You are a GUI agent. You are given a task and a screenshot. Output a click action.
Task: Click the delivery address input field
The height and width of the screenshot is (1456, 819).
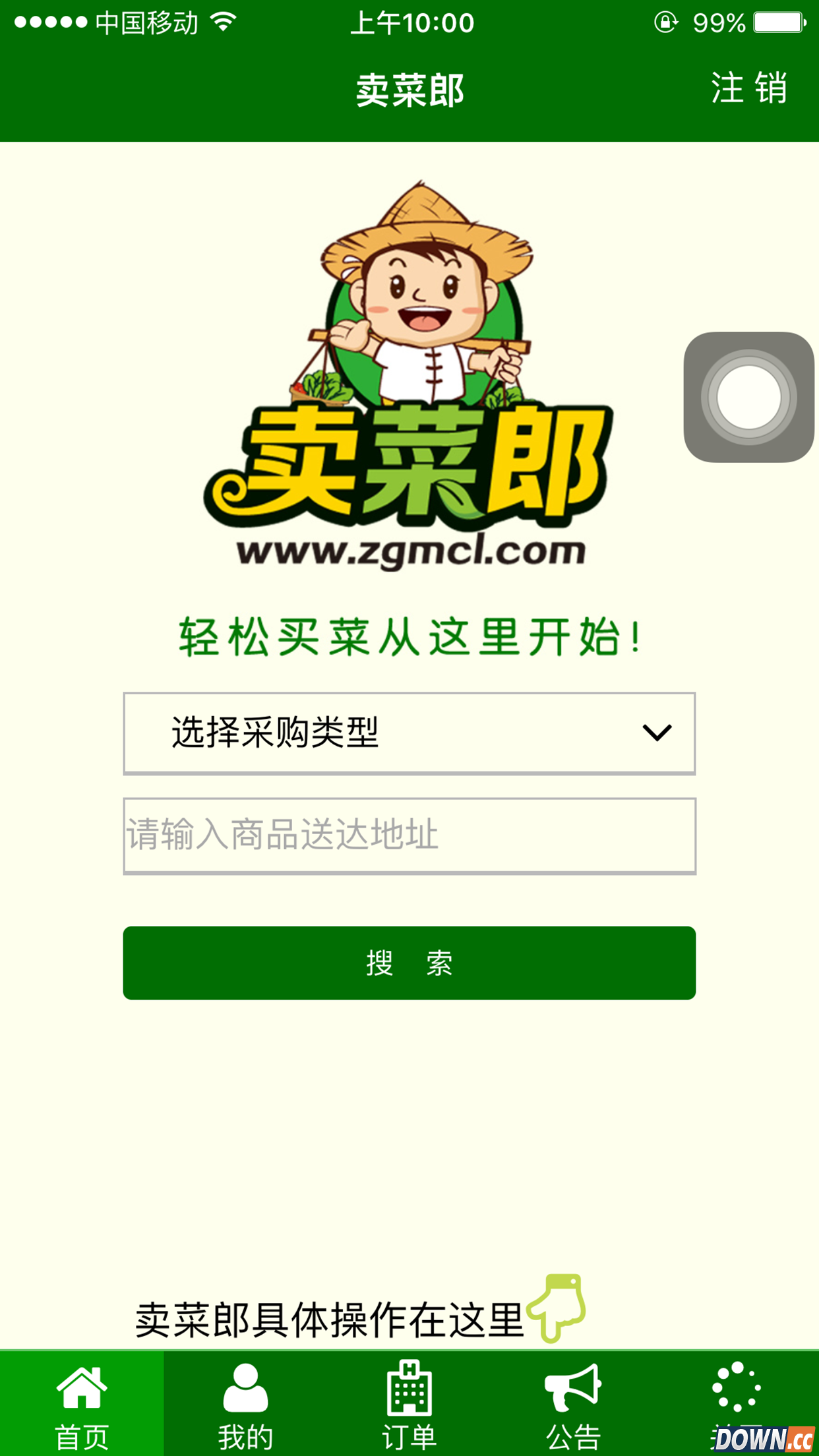[x=409, y=835]
